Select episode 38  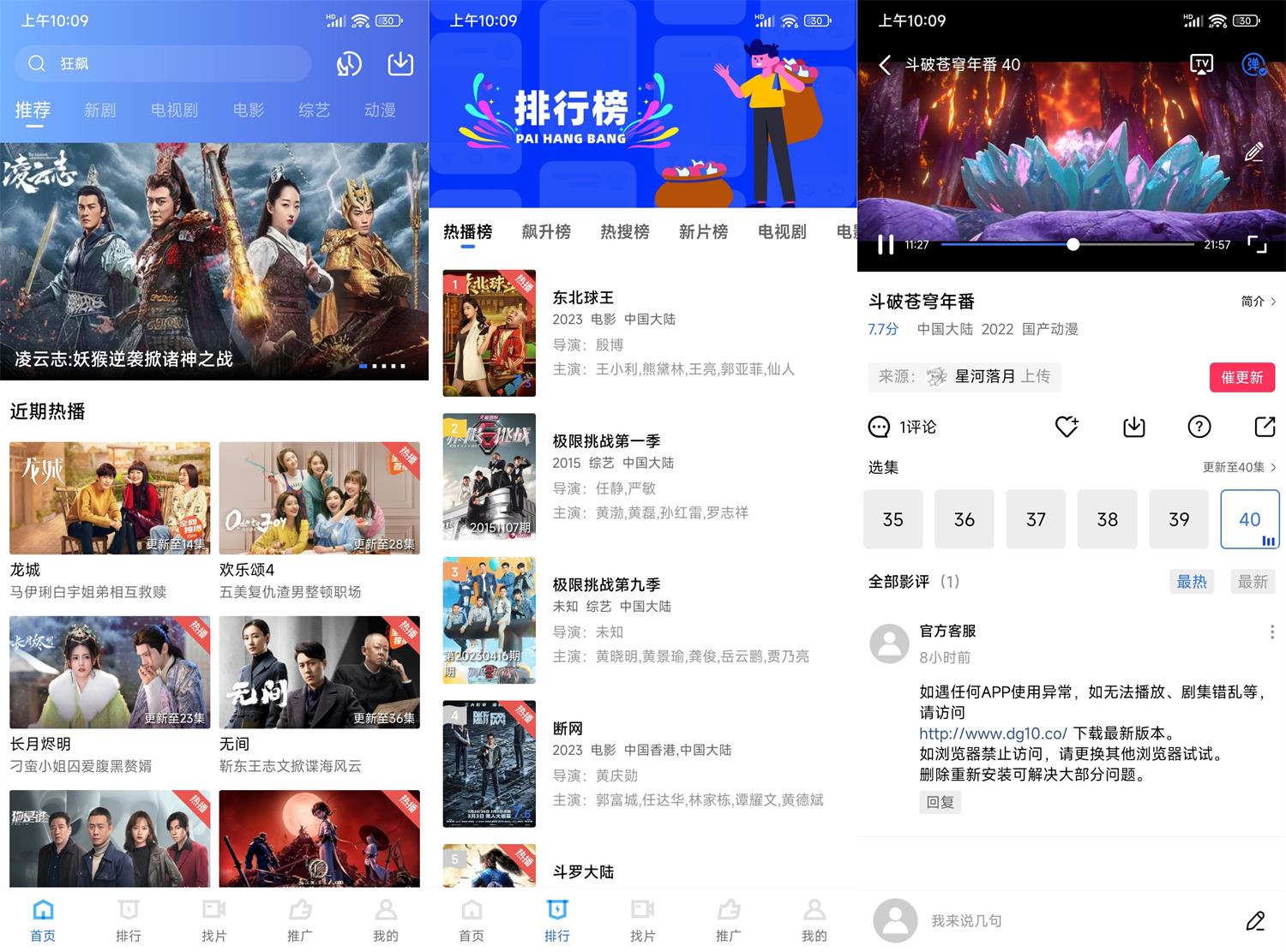(1107, 519)
